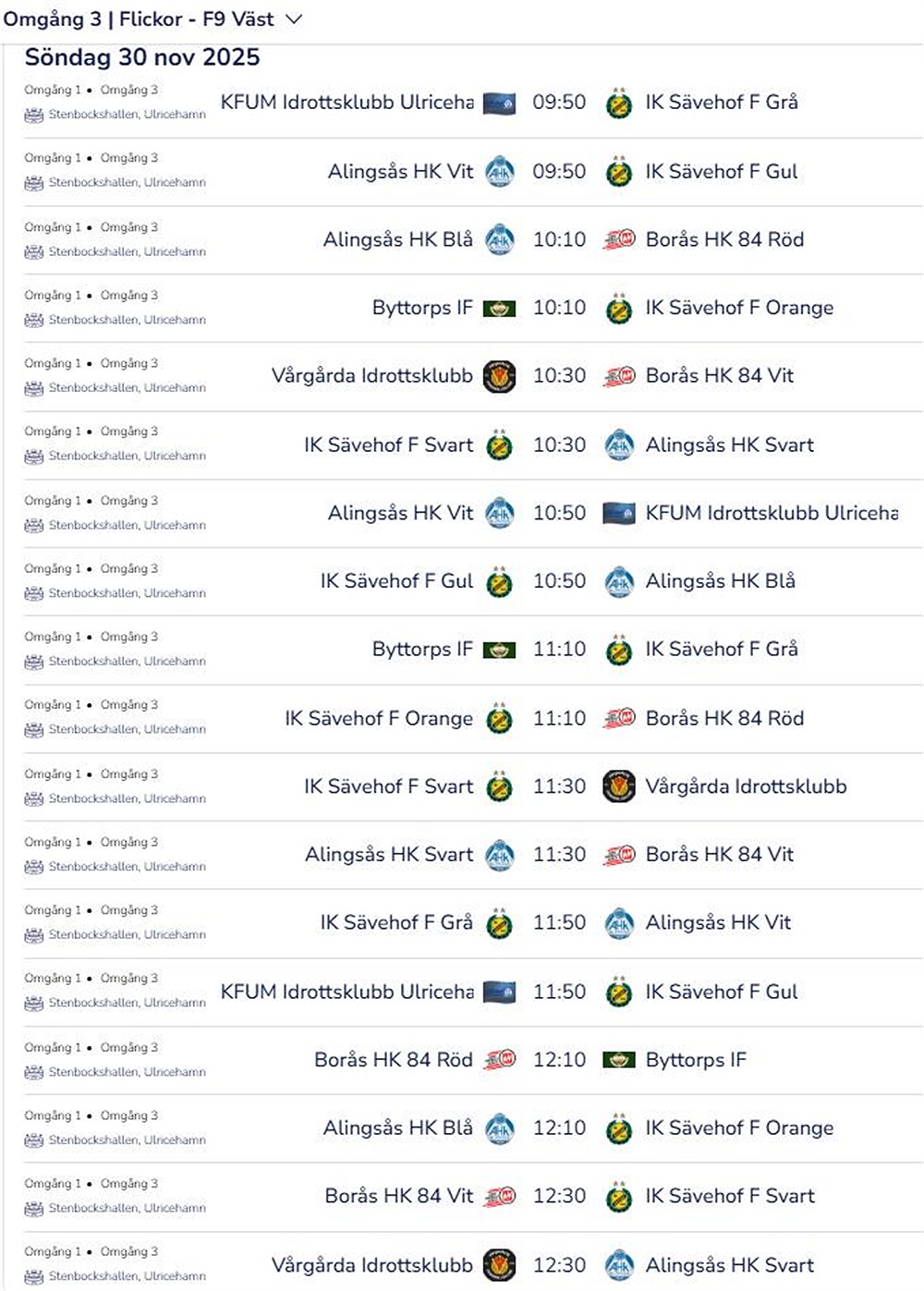The height and width of the screenshot is (1291, 924).
Task: Open the 09:50 match KFUM Ulricehamn vs Sävehof Grå
Action: 558,103
